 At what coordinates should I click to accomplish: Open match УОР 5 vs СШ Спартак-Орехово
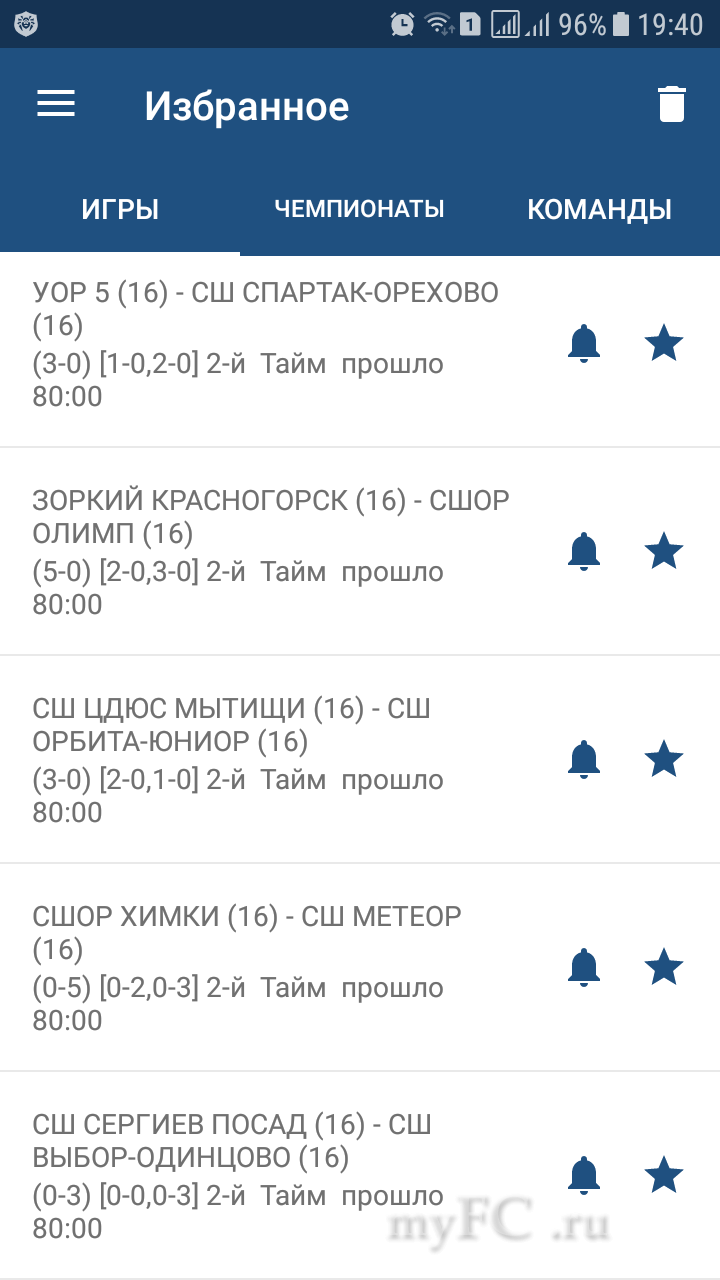tap(265, 344)
